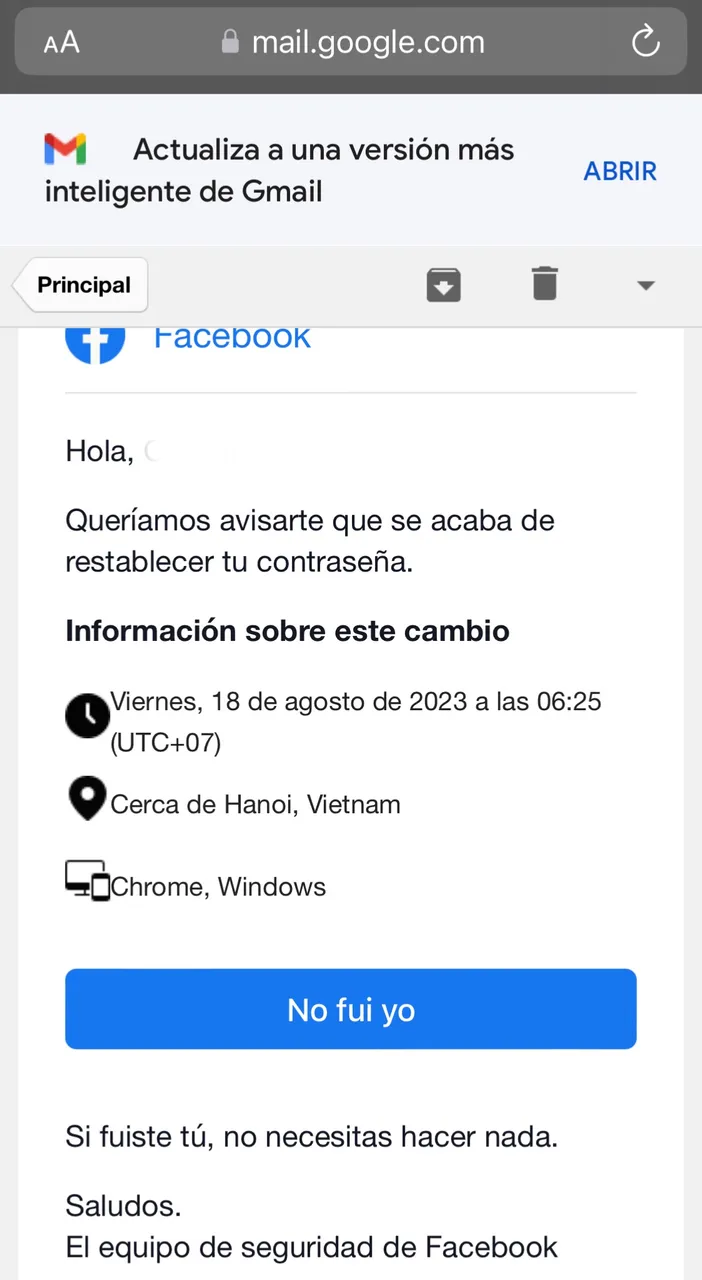Screen dimensions: 702x1280
Task: Delete this email with the trash icon
Action: (x=544, y=284)
